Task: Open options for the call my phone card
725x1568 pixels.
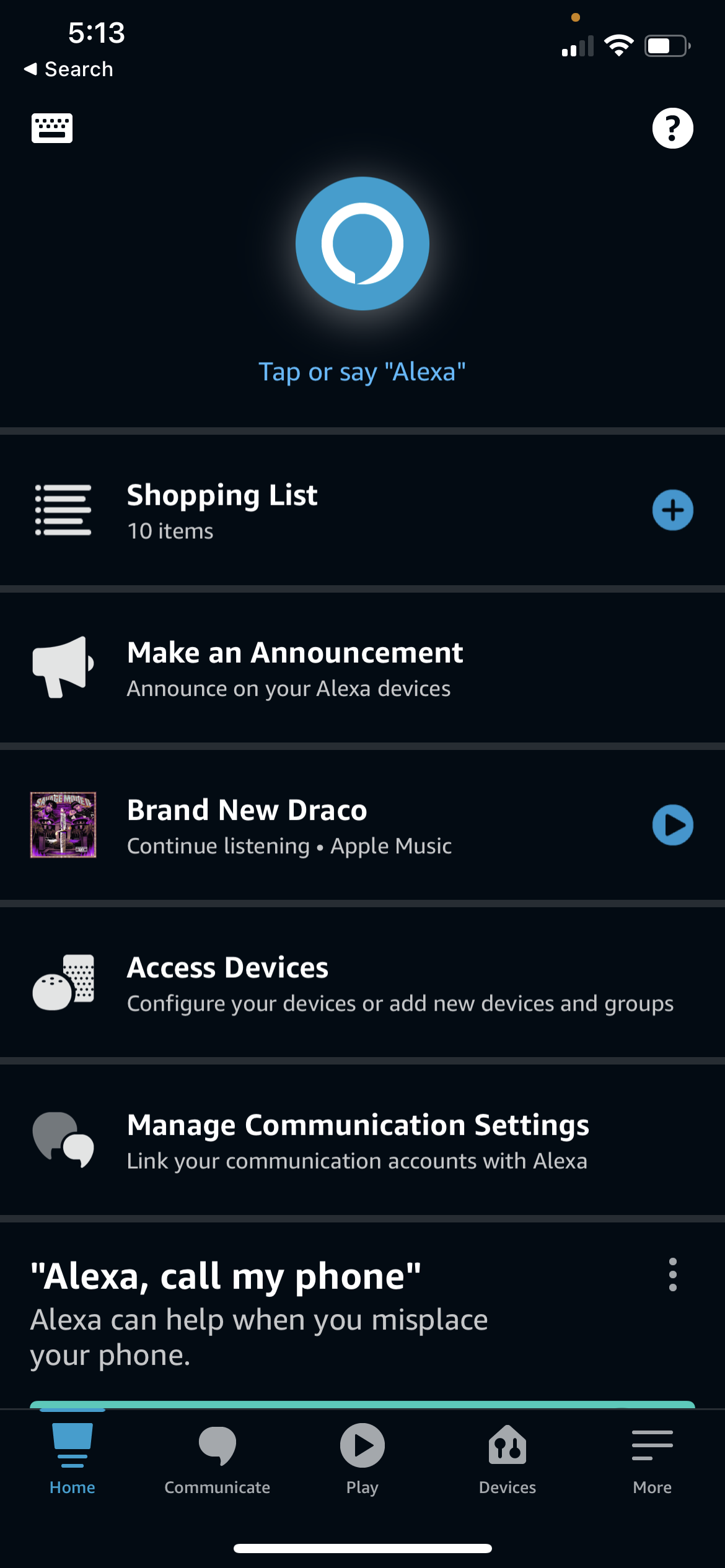Action: 672,1274
